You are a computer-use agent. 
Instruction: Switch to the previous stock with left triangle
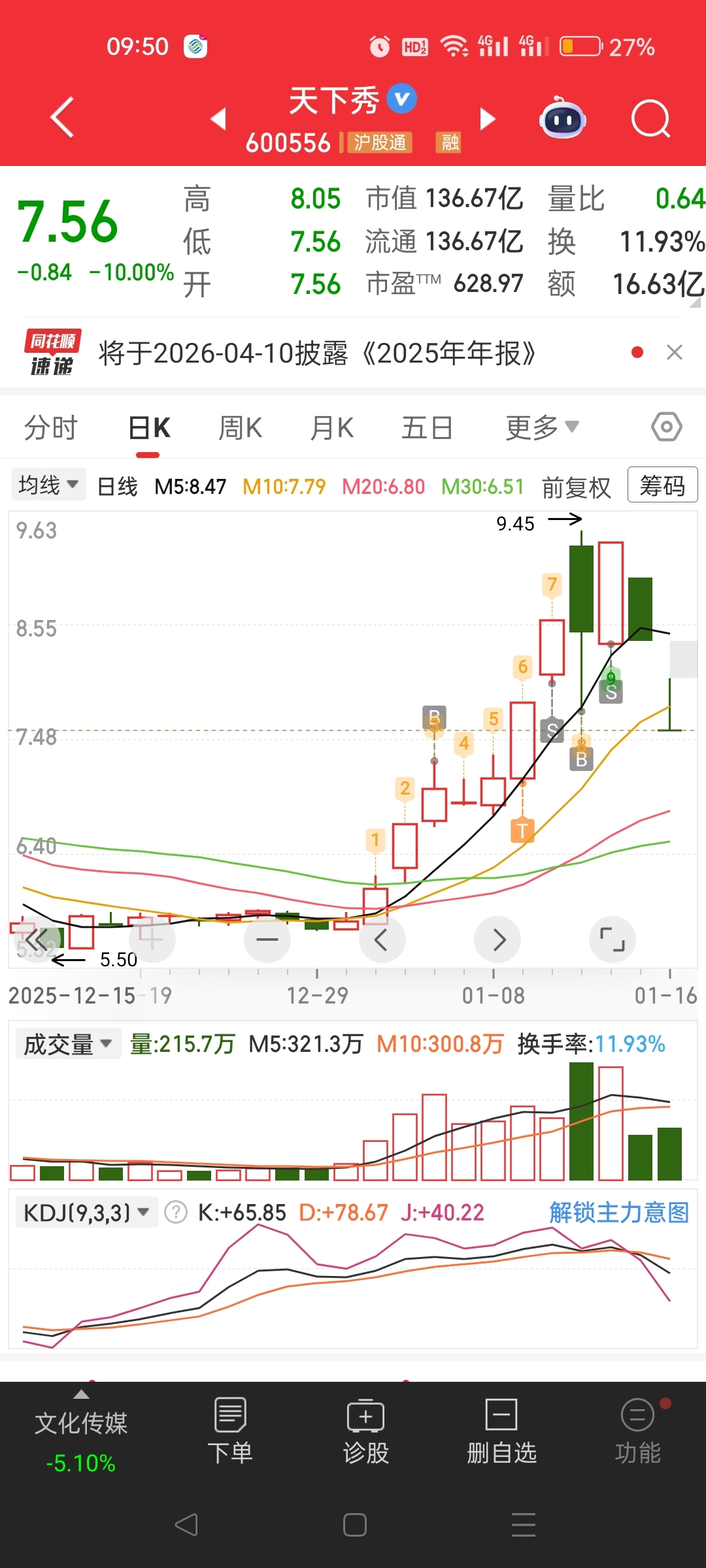coord(218,119)
